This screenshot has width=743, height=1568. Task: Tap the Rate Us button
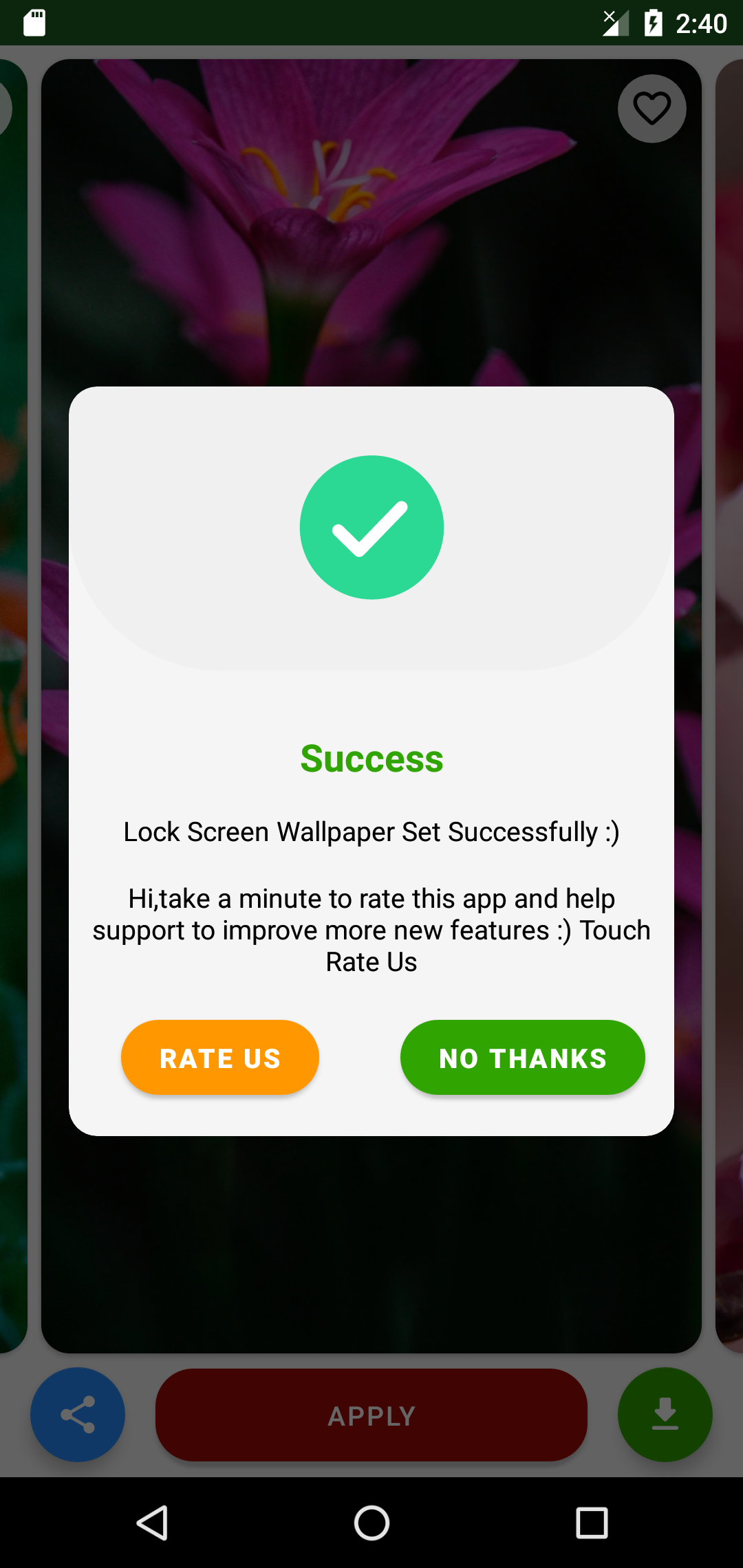(x=219, y=1058)
